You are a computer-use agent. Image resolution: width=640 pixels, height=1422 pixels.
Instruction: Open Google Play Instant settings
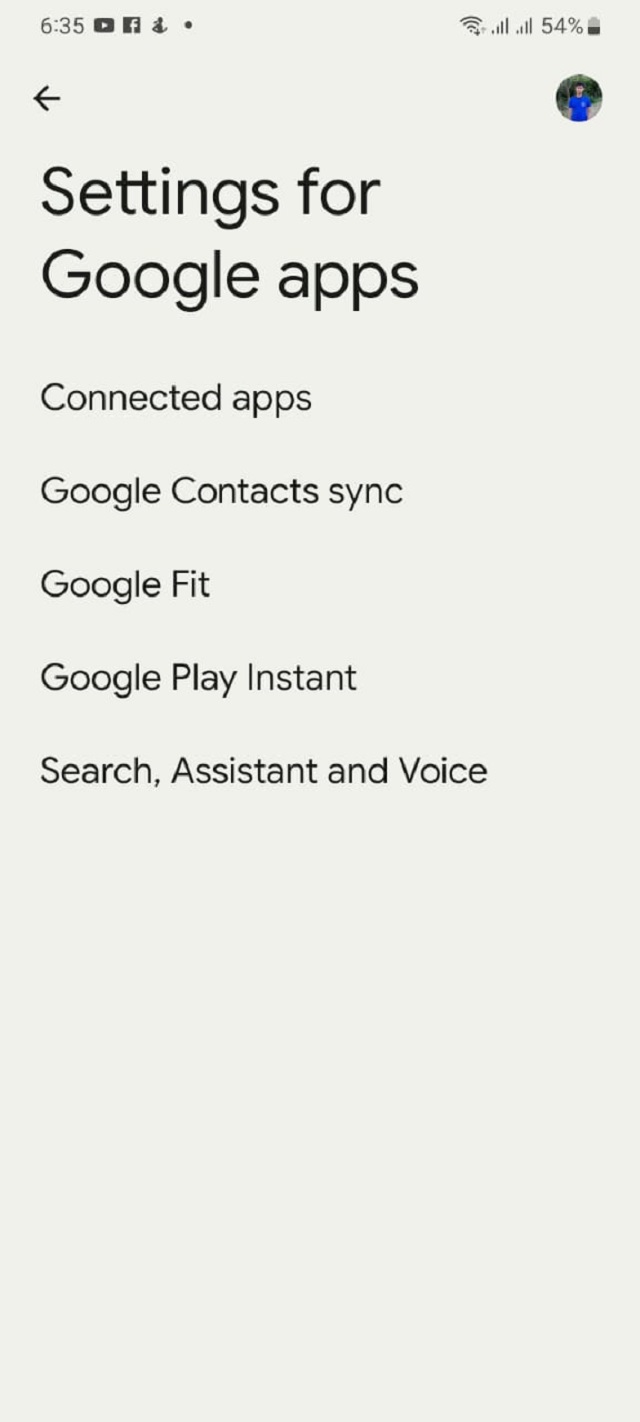click(198, 678)
